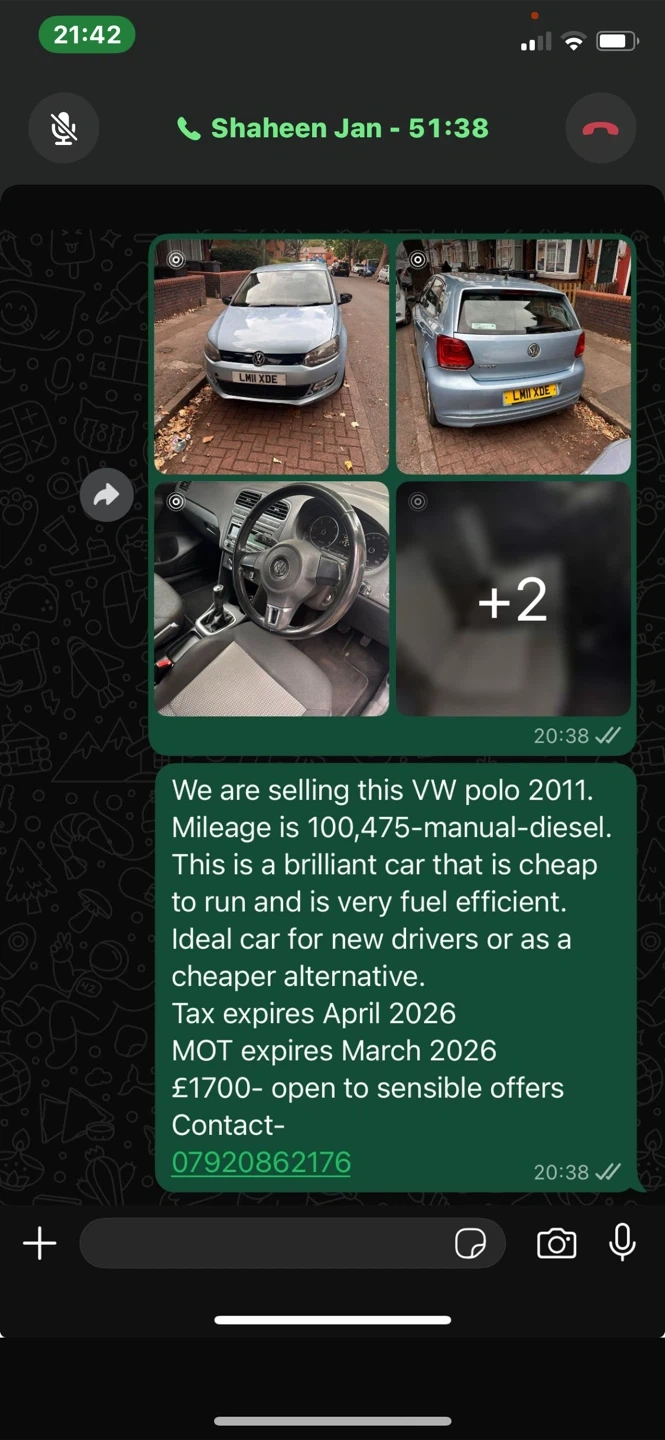The image size is (665, 1440).
Task: Open the sticker picker
Action: point(470,1243)
